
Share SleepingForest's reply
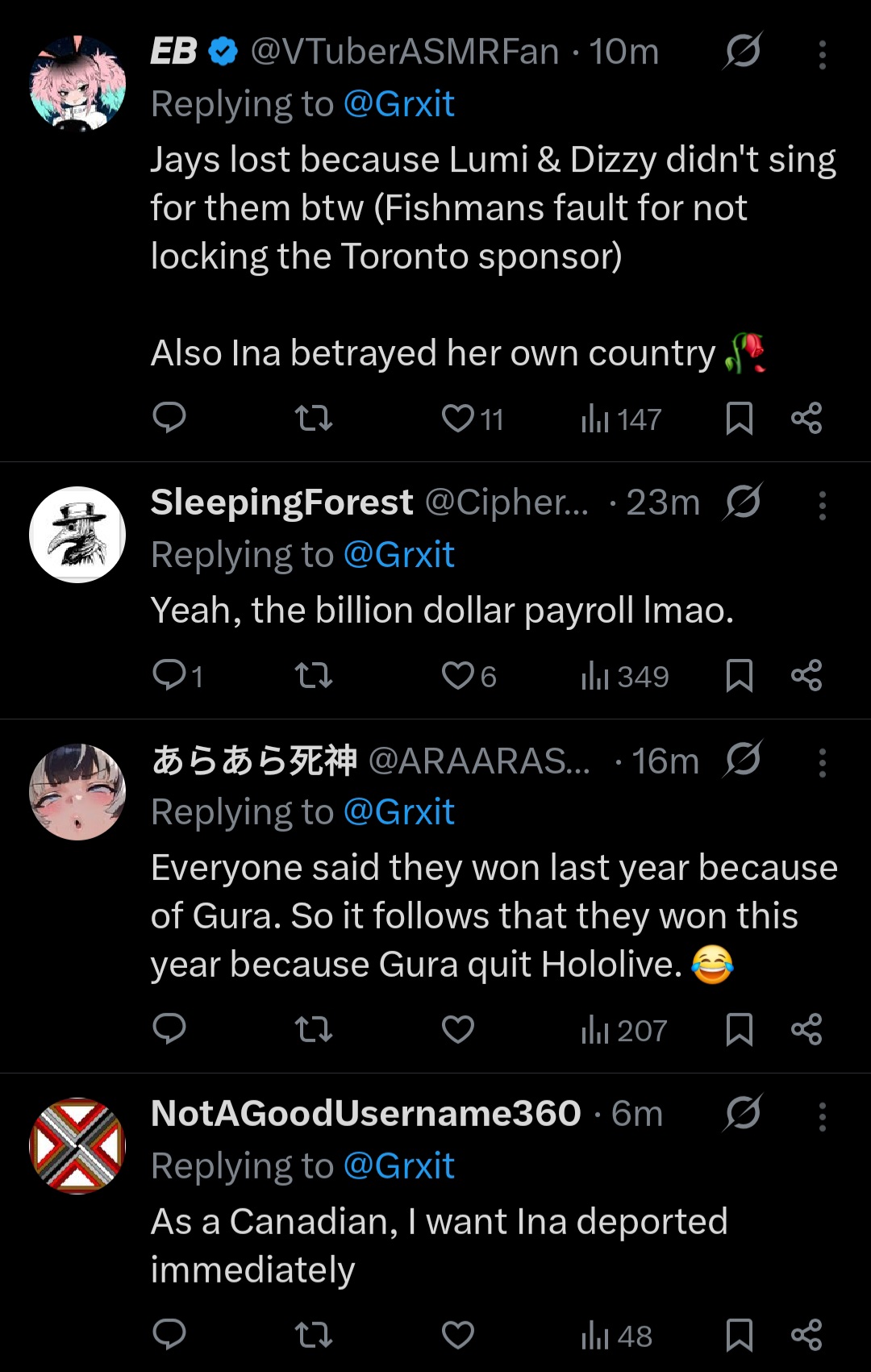806,675
